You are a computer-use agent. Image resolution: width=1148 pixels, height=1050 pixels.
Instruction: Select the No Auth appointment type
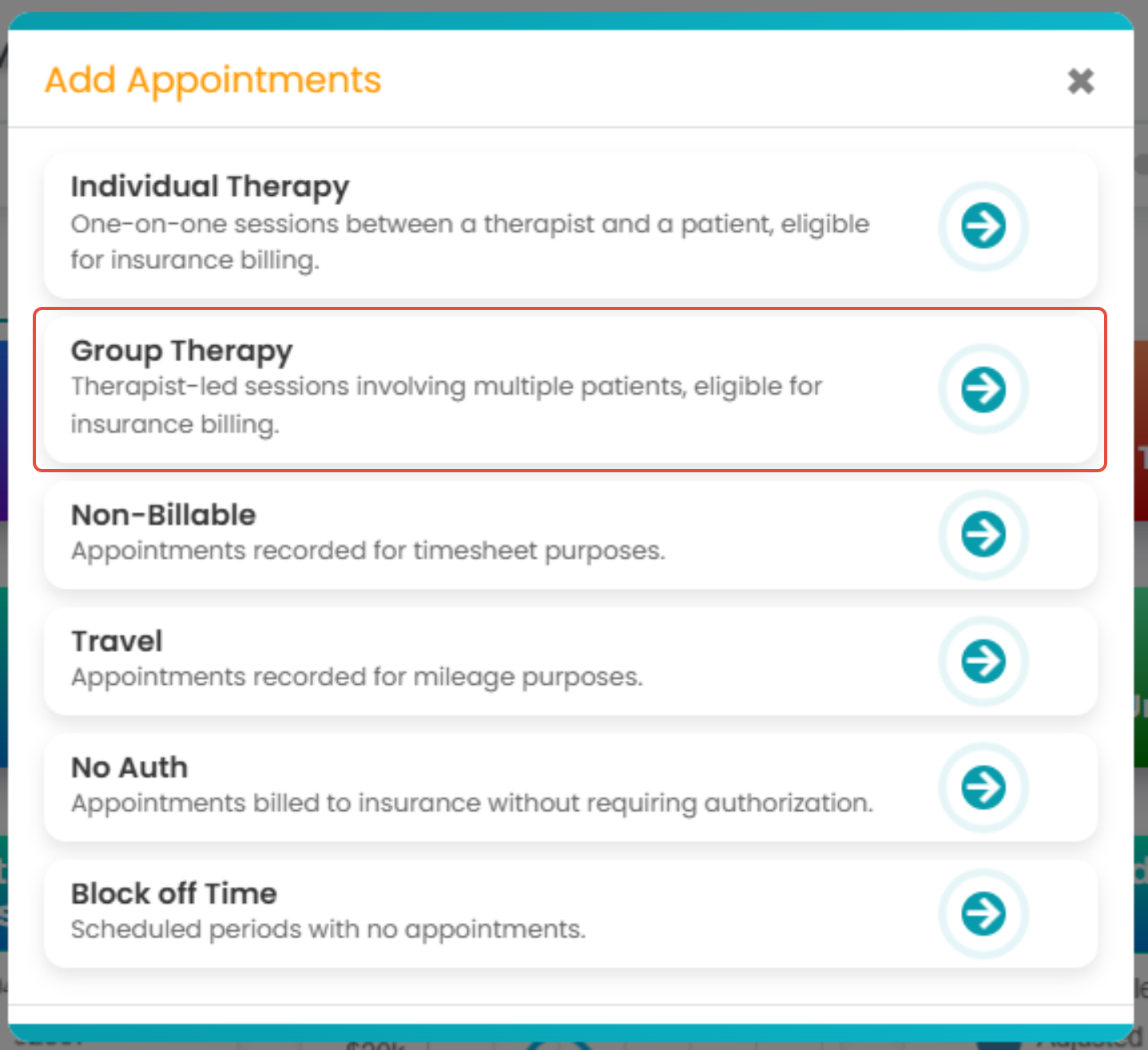983,787
